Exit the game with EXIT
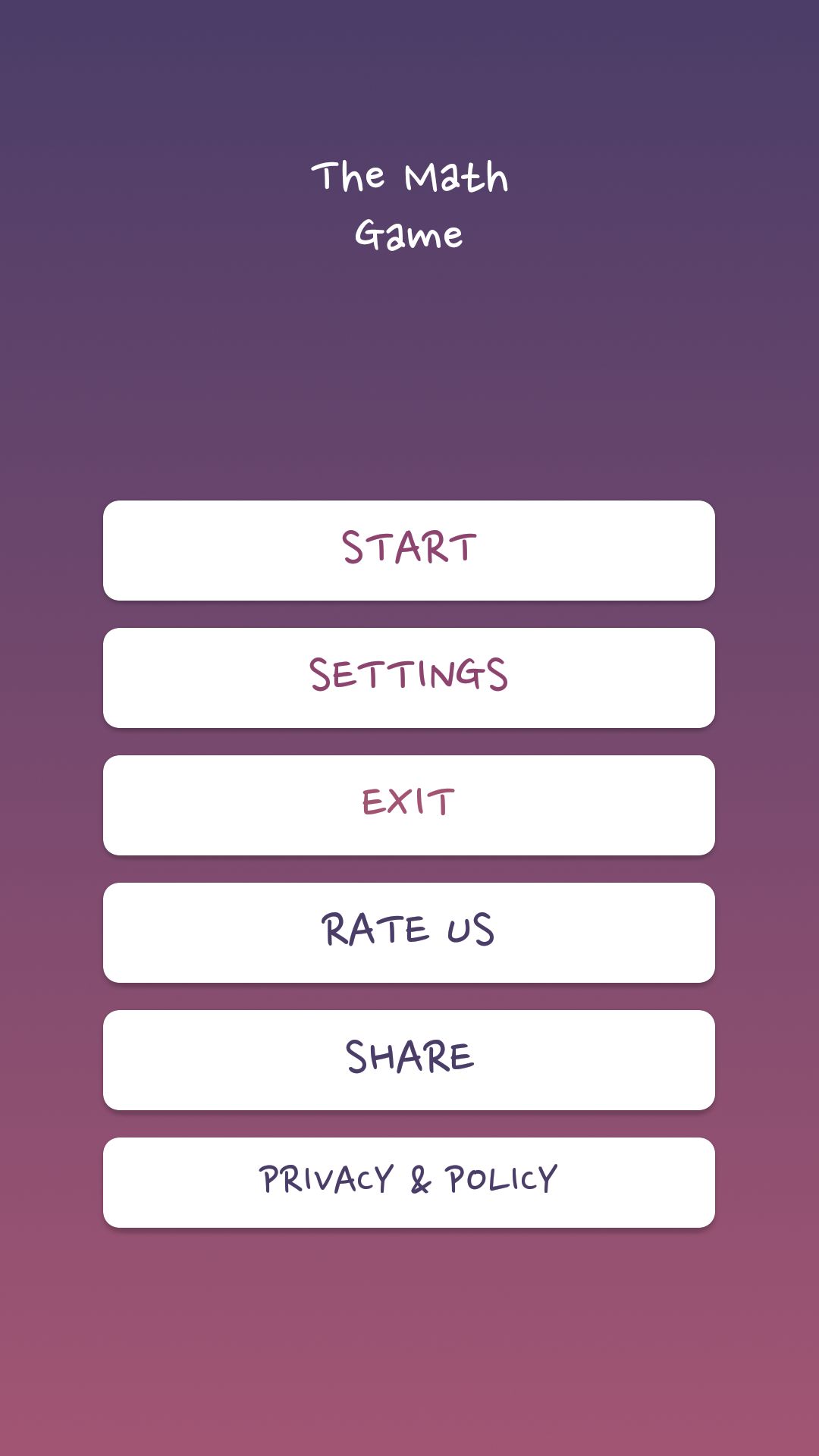 [409, 805]
